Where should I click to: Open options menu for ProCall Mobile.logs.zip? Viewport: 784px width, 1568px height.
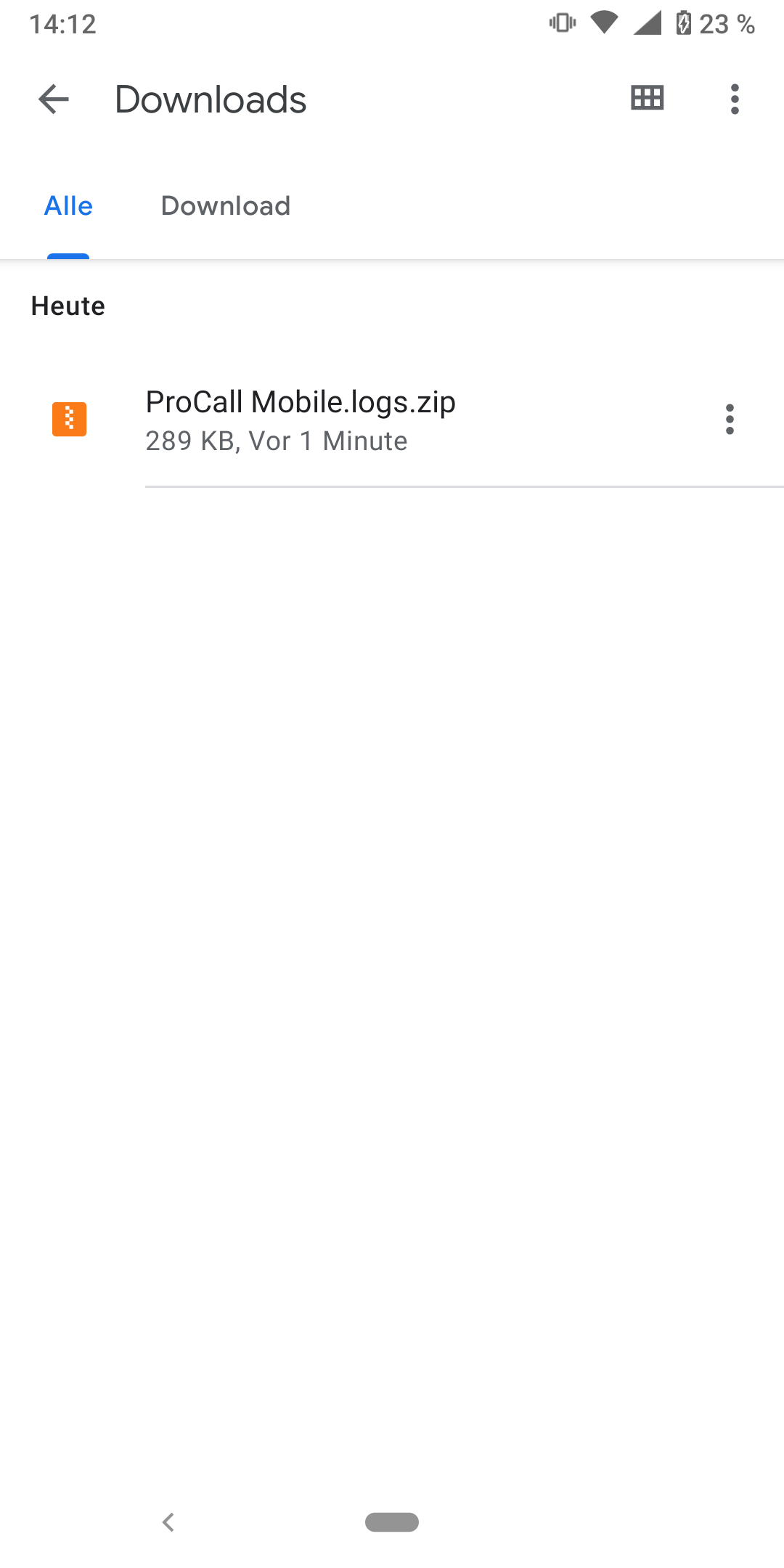[730, 420]
